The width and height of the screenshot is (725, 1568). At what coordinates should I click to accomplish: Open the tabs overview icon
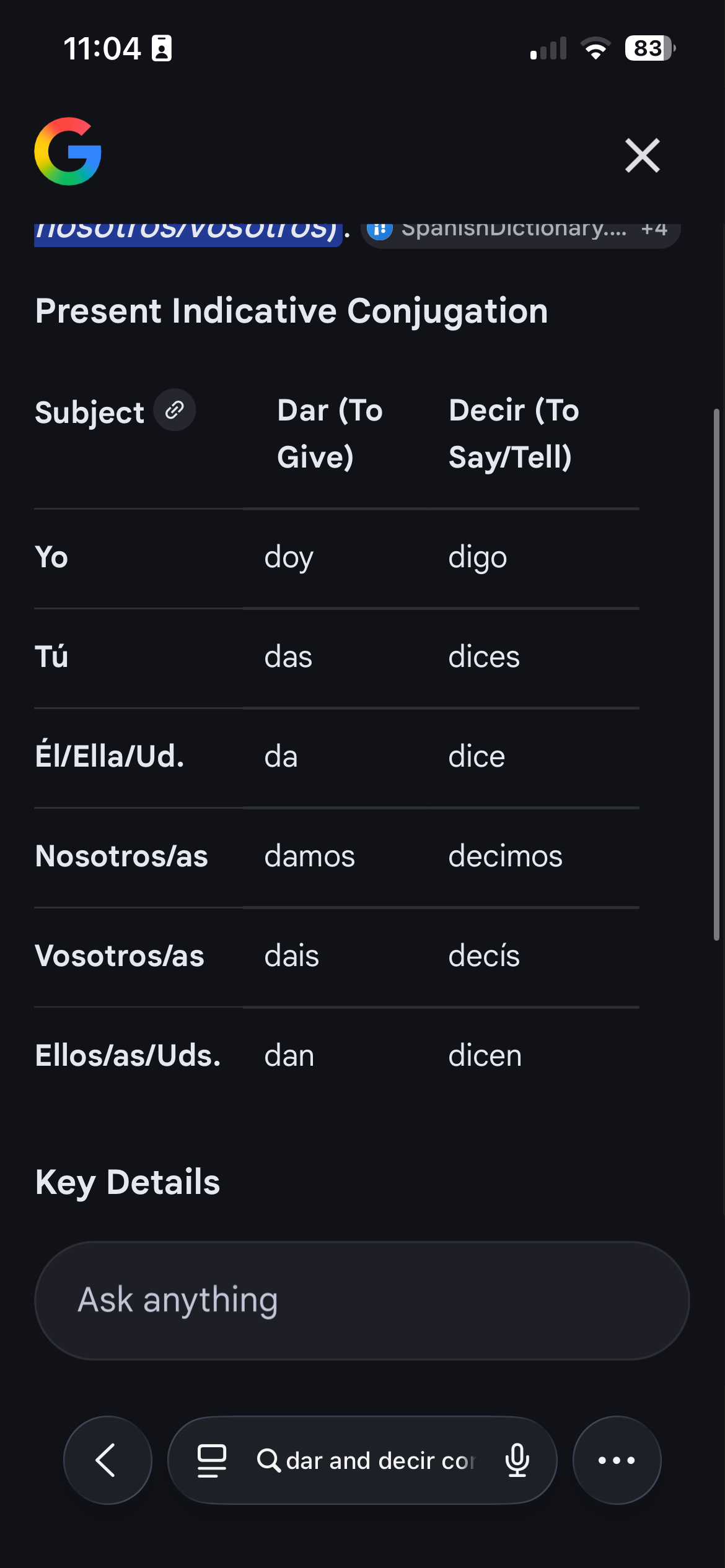click(x=211, y=1460)
